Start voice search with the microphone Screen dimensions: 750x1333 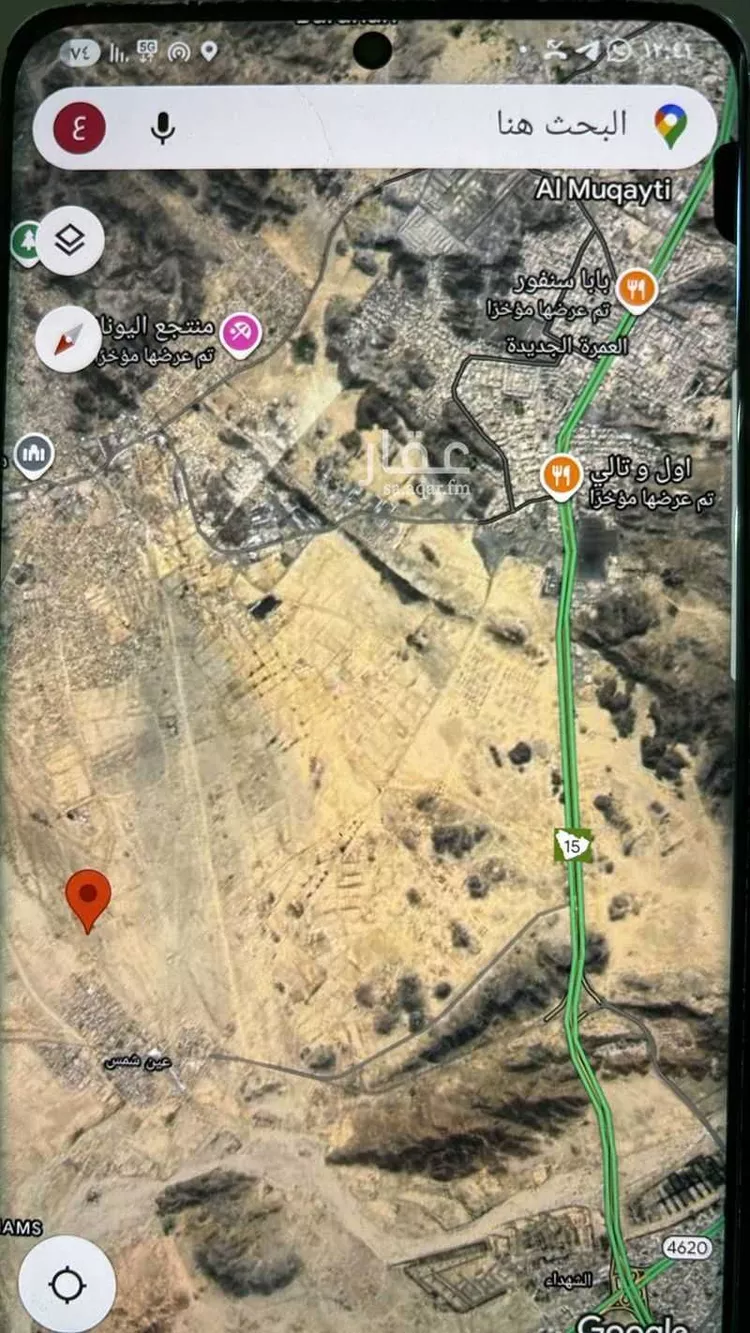click(163, 127)
